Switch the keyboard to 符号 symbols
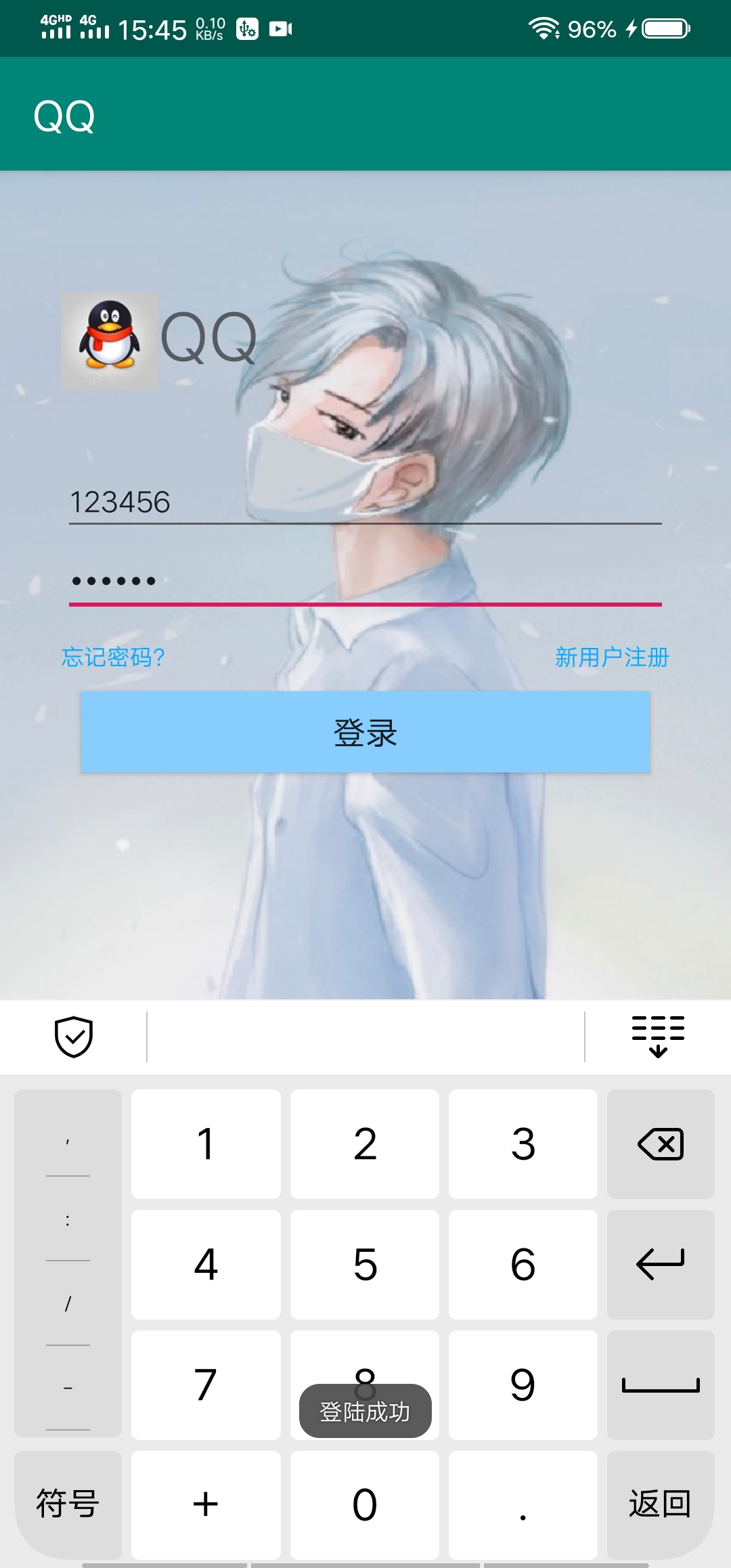731x1568 pixels. (68, 1504)
